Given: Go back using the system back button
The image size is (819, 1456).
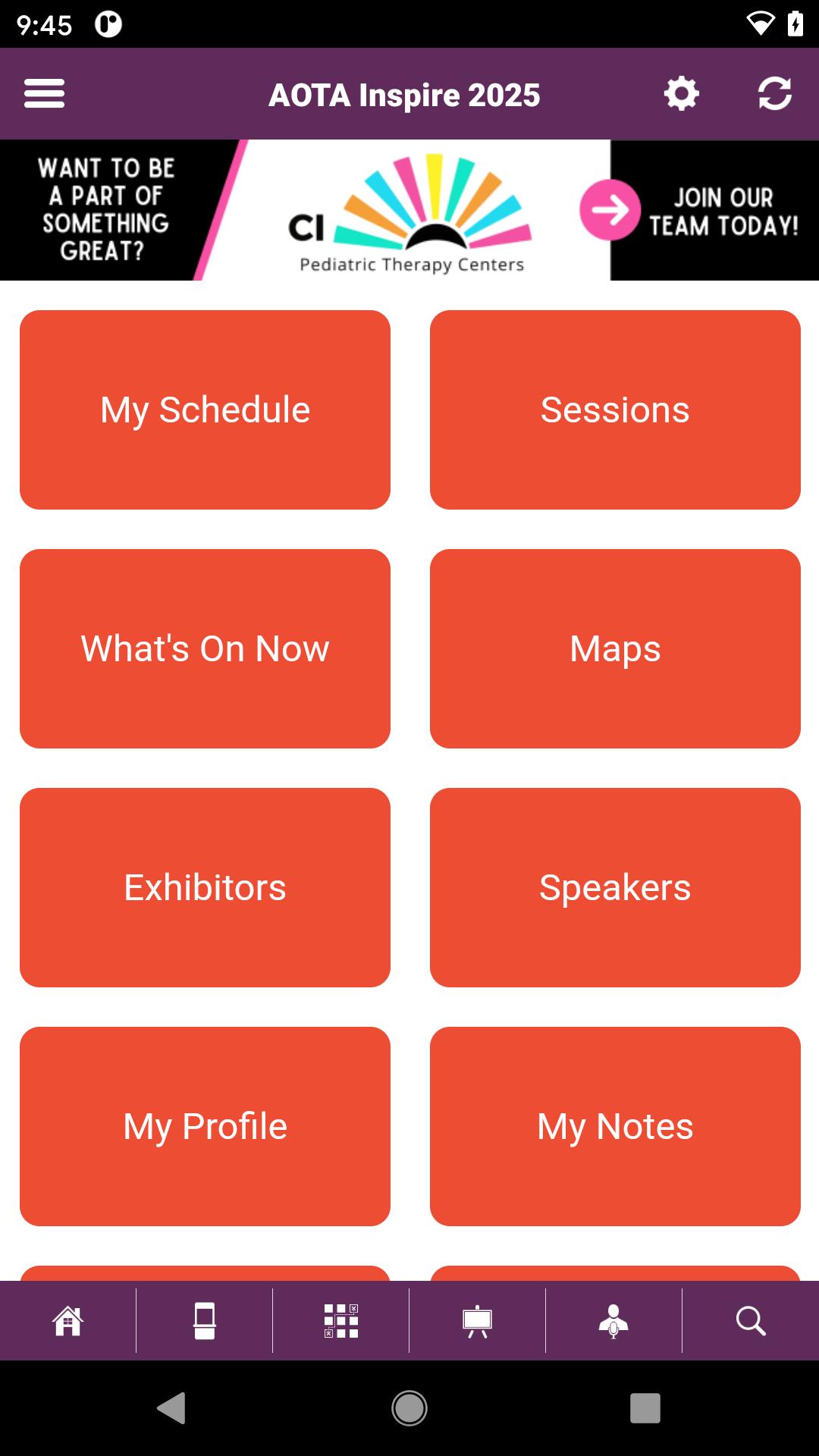Looking at the screenshot, I should tap(171, 1408).
